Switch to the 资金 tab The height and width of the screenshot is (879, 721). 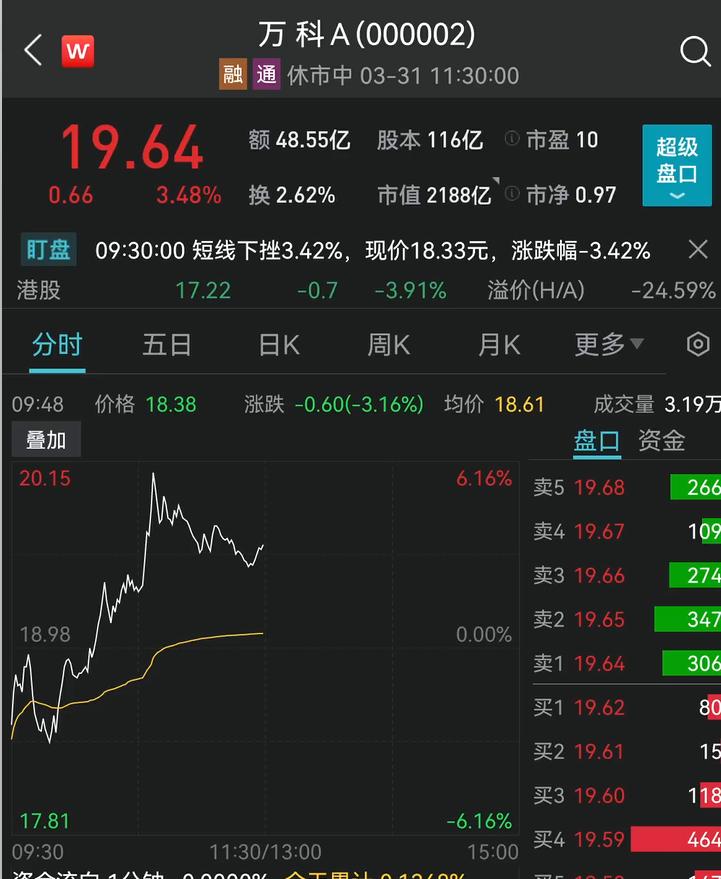661,439
